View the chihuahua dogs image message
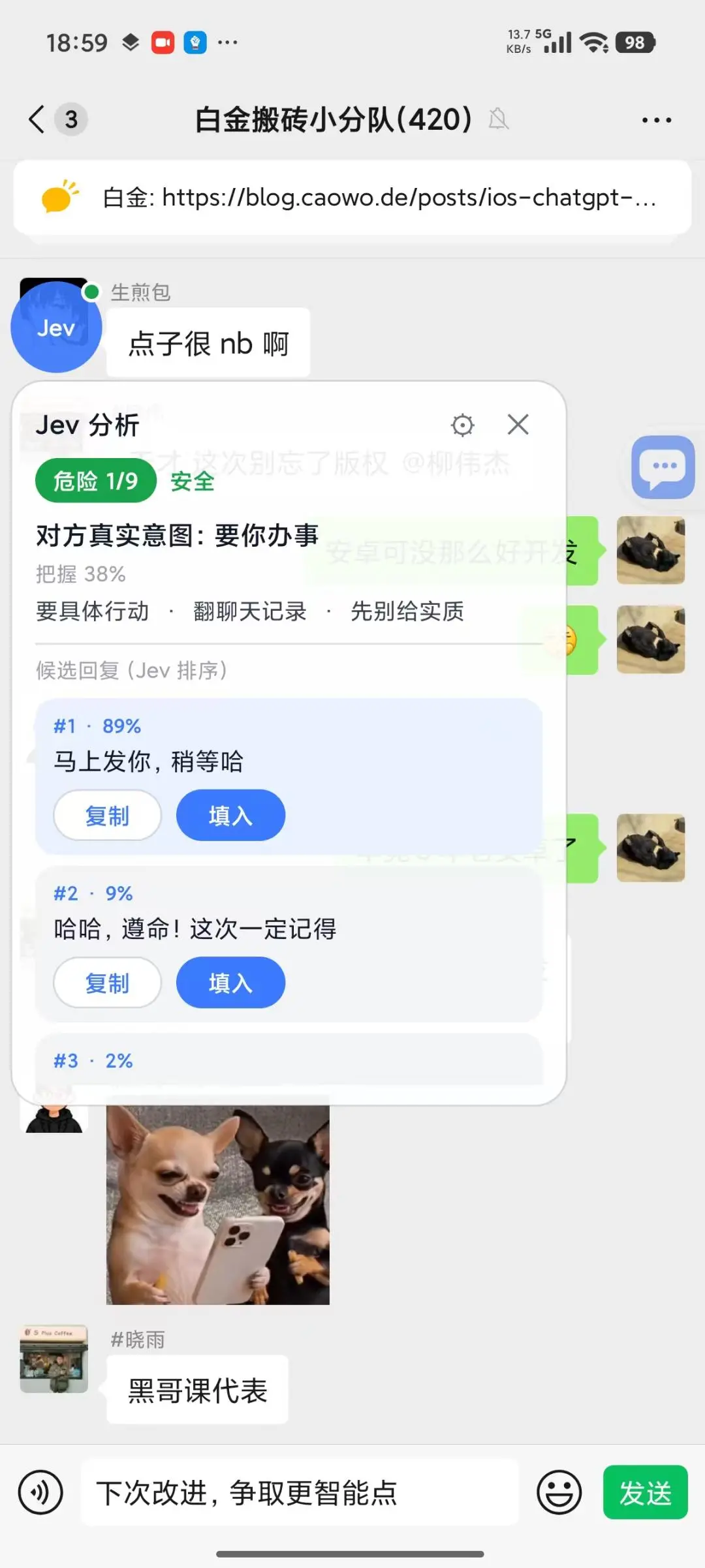Image resolution: width=705 pixels, height=1568 pixels. pyautogui.click(x=218, y=1204)
